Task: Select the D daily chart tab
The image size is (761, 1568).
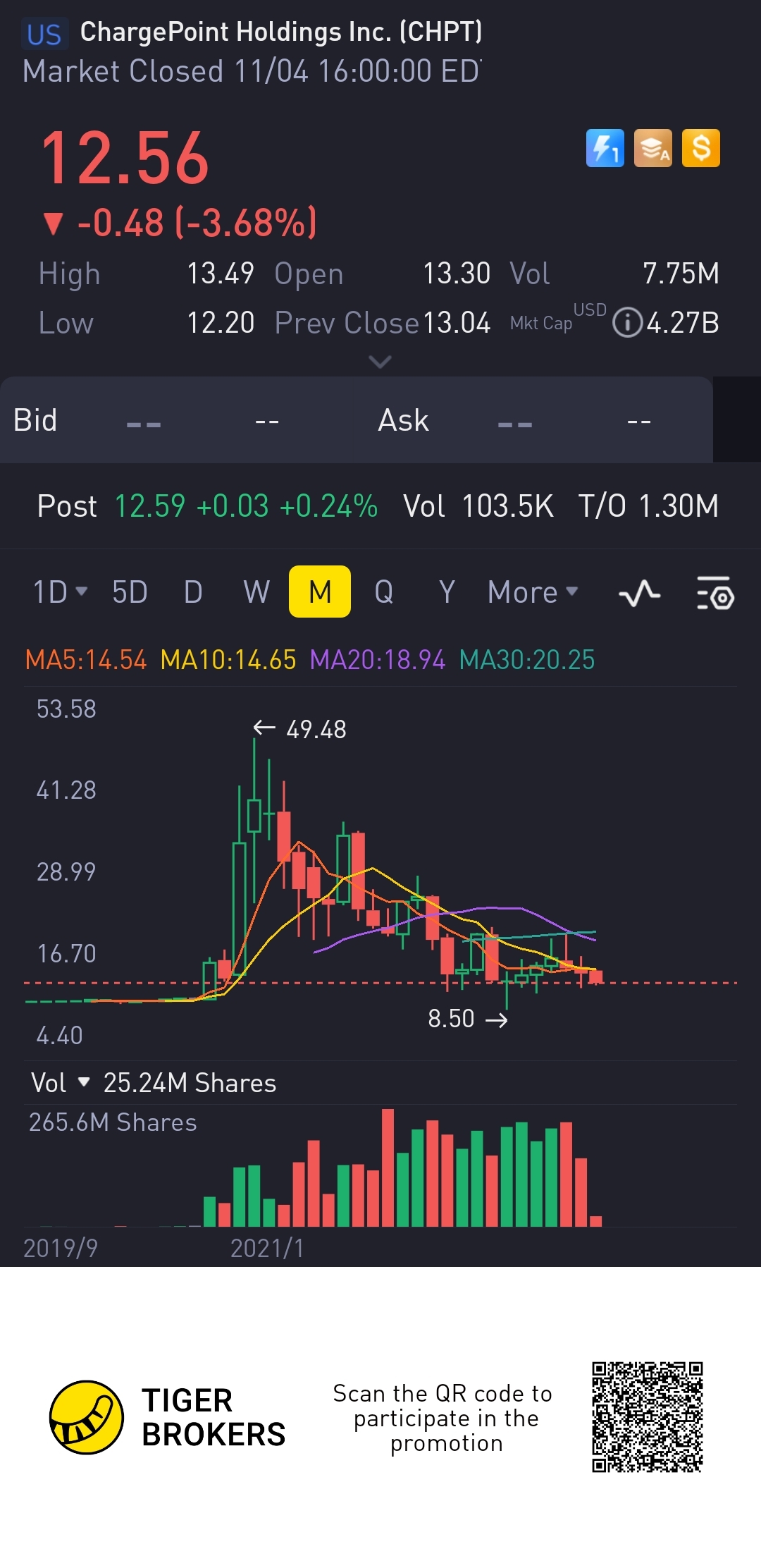Action: pos(193,592)
